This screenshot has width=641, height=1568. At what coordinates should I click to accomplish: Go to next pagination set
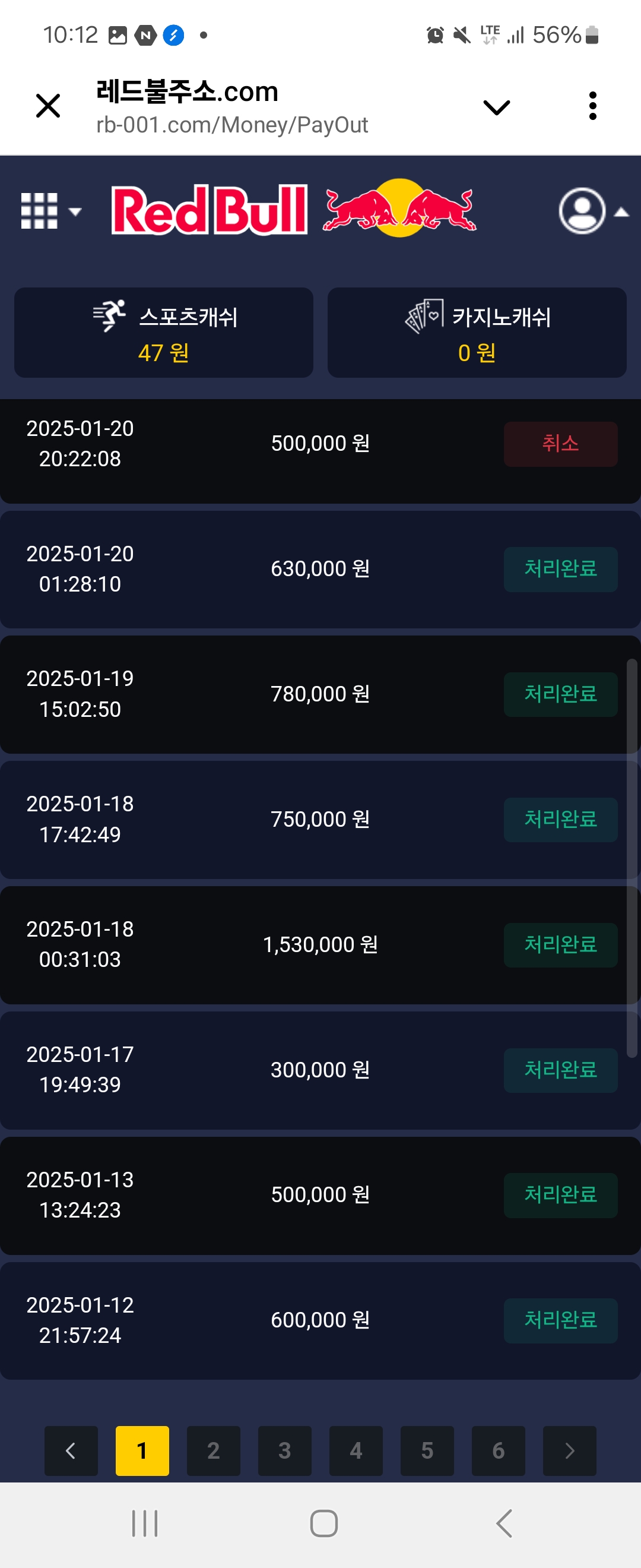pos(569,1450)
